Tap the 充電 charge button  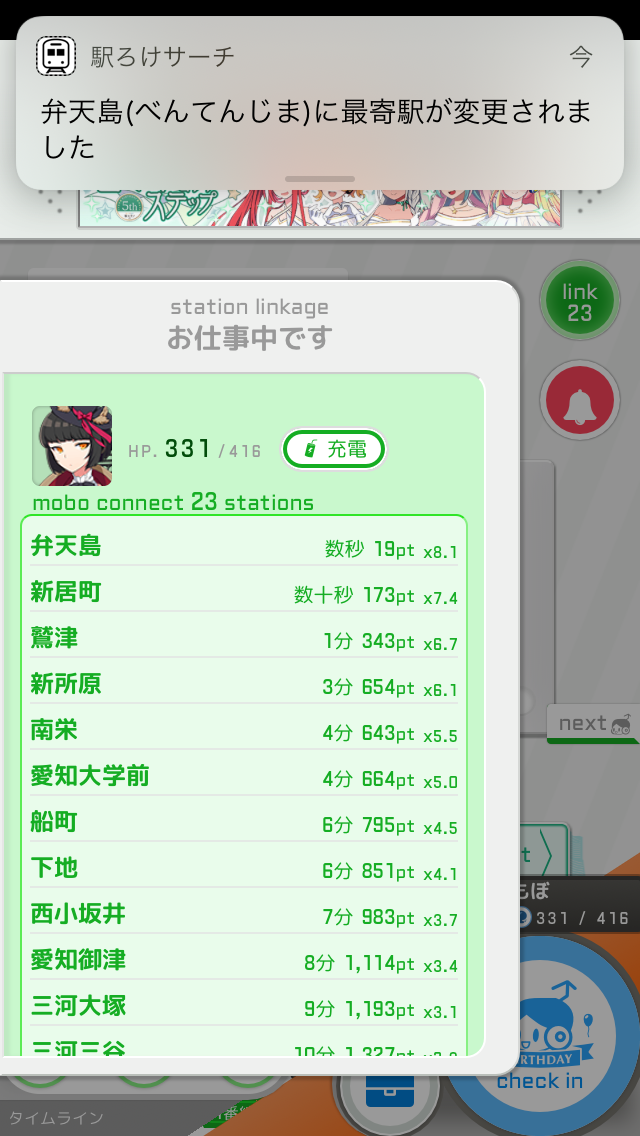[x=334, y=449]
